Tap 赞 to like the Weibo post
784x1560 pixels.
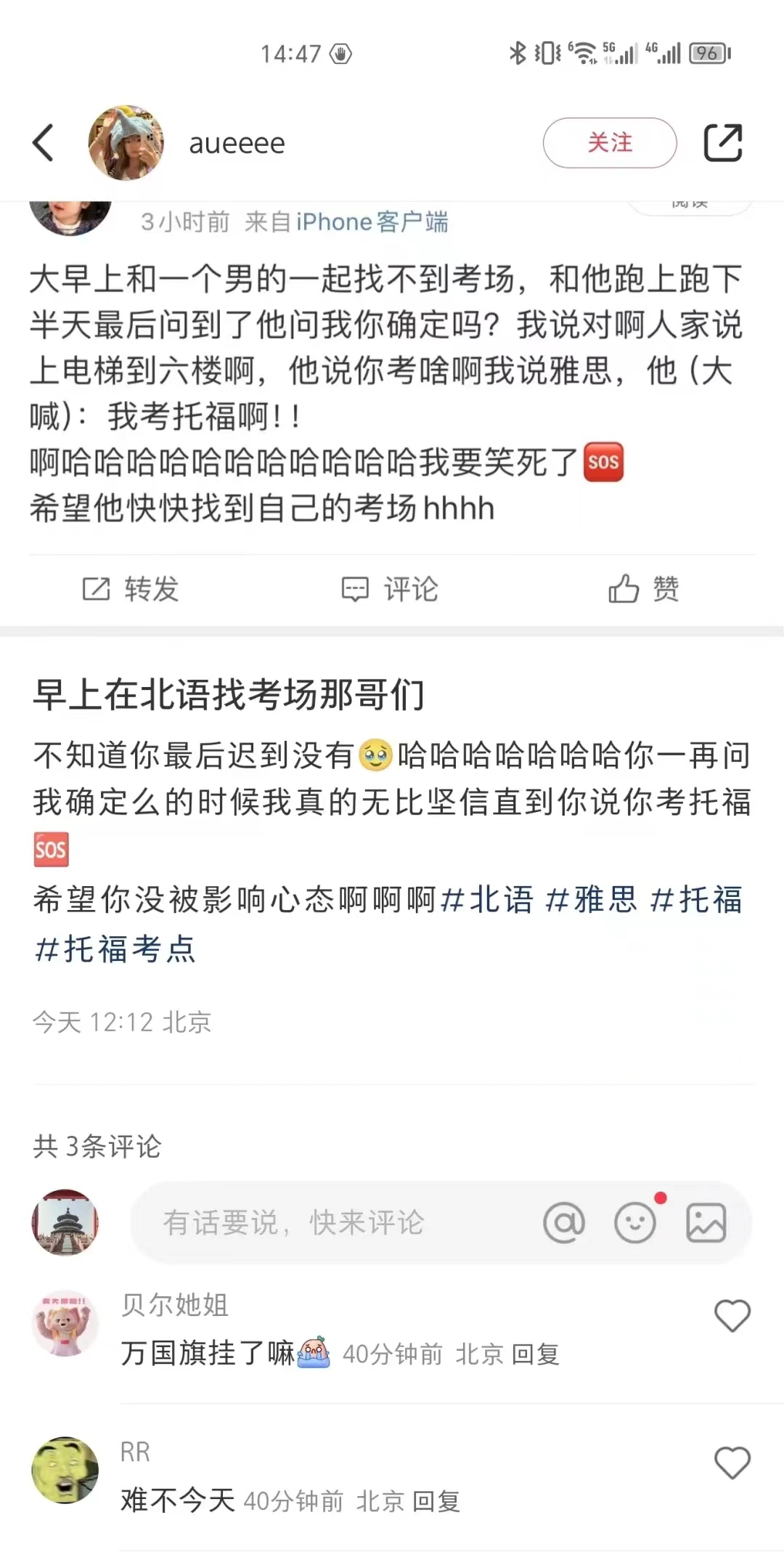645,589
